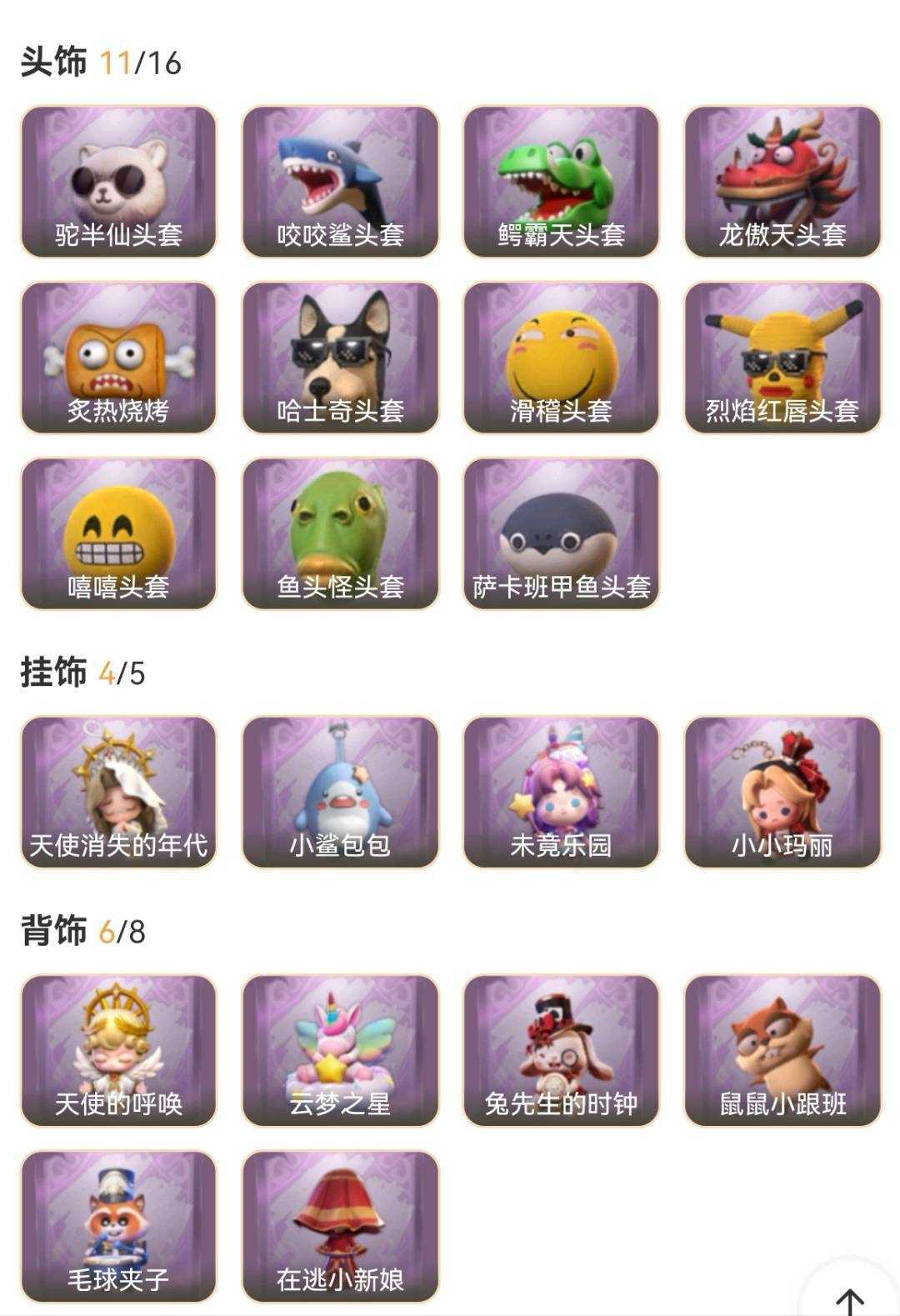Open the 云梦之星 back accessory
This screenshot has width=900, height=1316.
click(x=340, y=1050)
